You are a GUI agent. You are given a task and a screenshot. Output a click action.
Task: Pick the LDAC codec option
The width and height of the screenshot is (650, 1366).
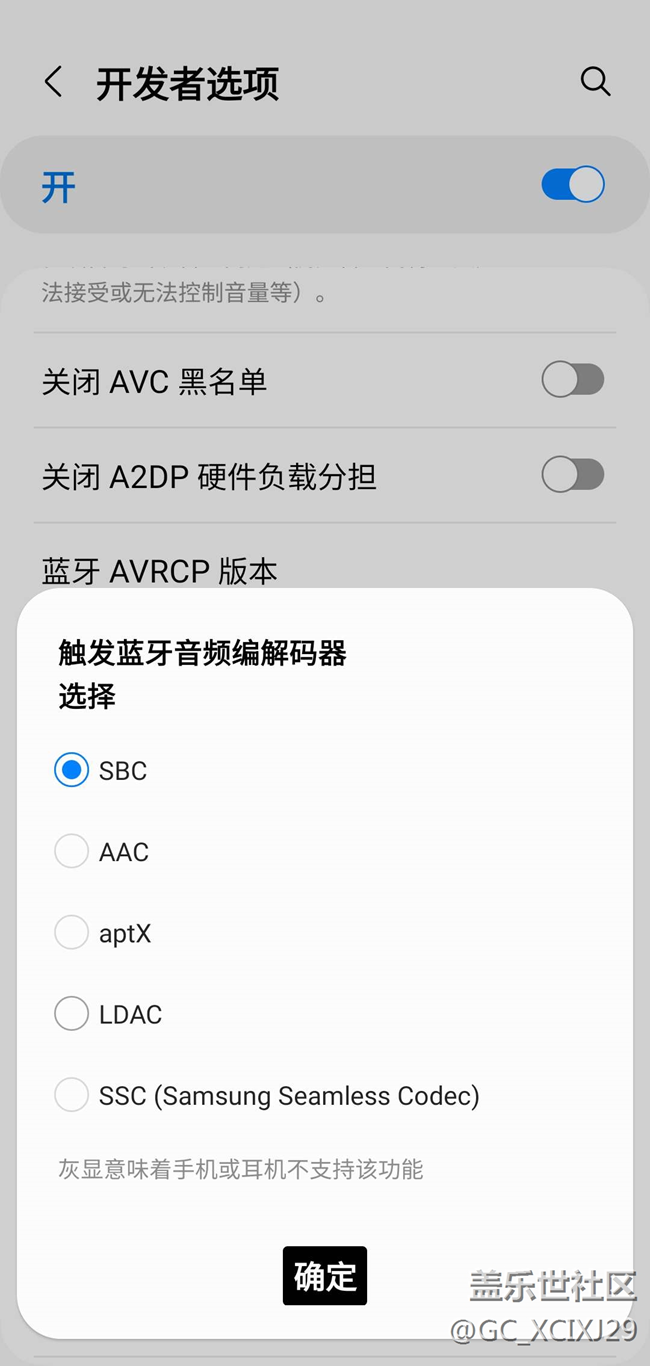[x=107, y=1014]
